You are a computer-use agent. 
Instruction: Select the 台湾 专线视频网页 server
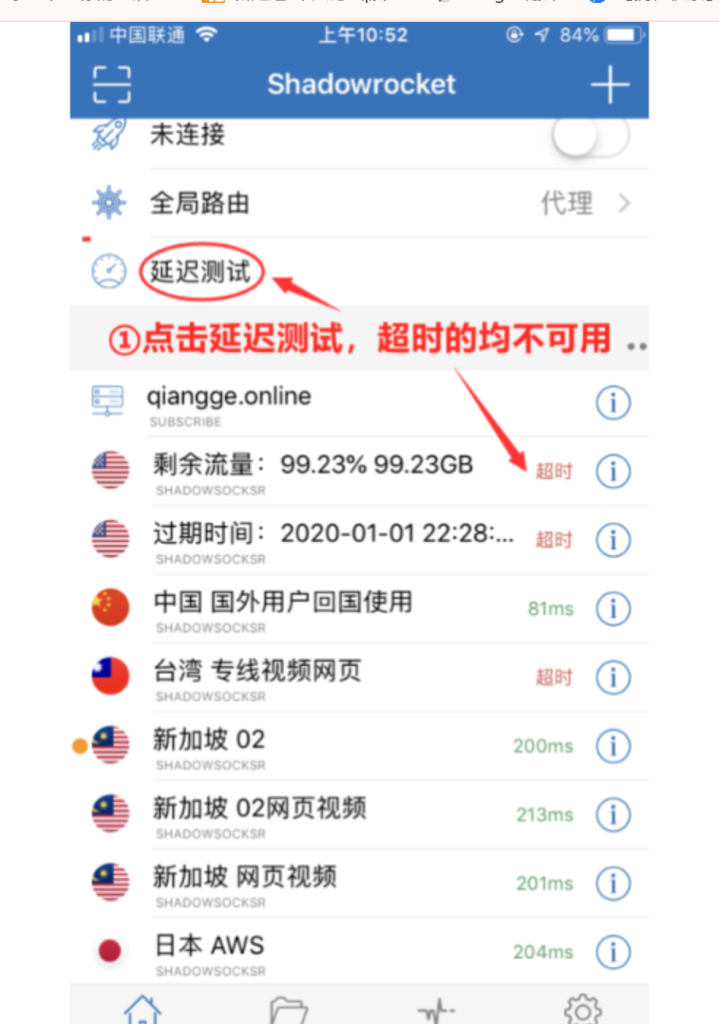pos(257,672)
